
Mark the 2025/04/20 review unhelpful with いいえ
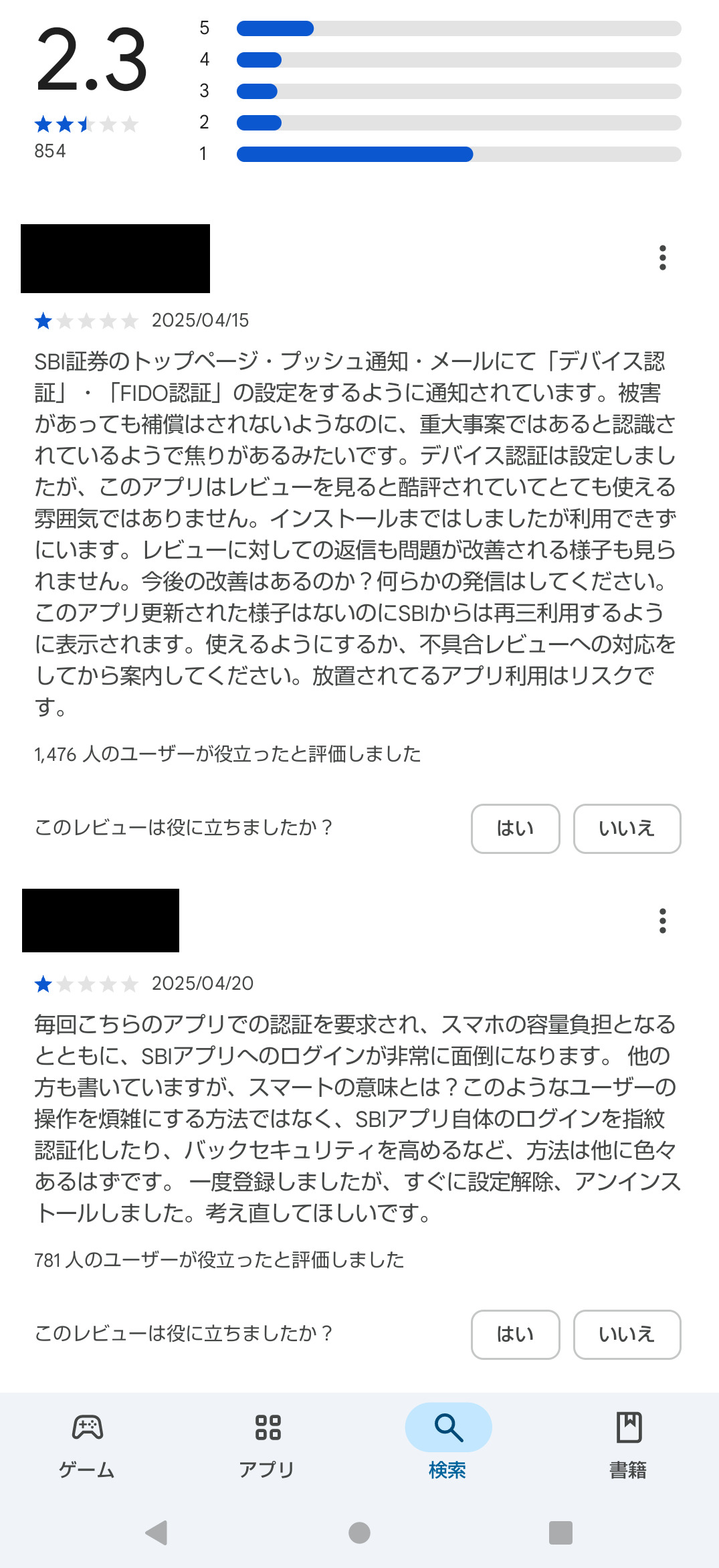click(x=627, y=1334)
